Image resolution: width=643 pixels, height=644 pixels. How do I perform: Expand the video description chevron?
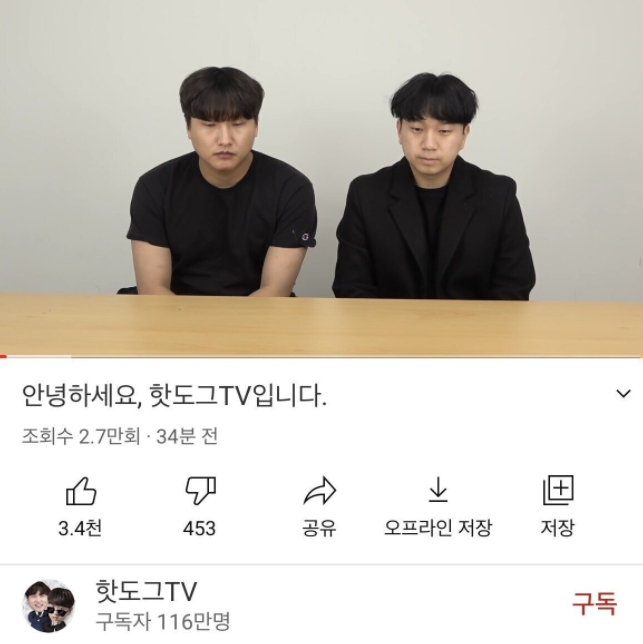623,394
